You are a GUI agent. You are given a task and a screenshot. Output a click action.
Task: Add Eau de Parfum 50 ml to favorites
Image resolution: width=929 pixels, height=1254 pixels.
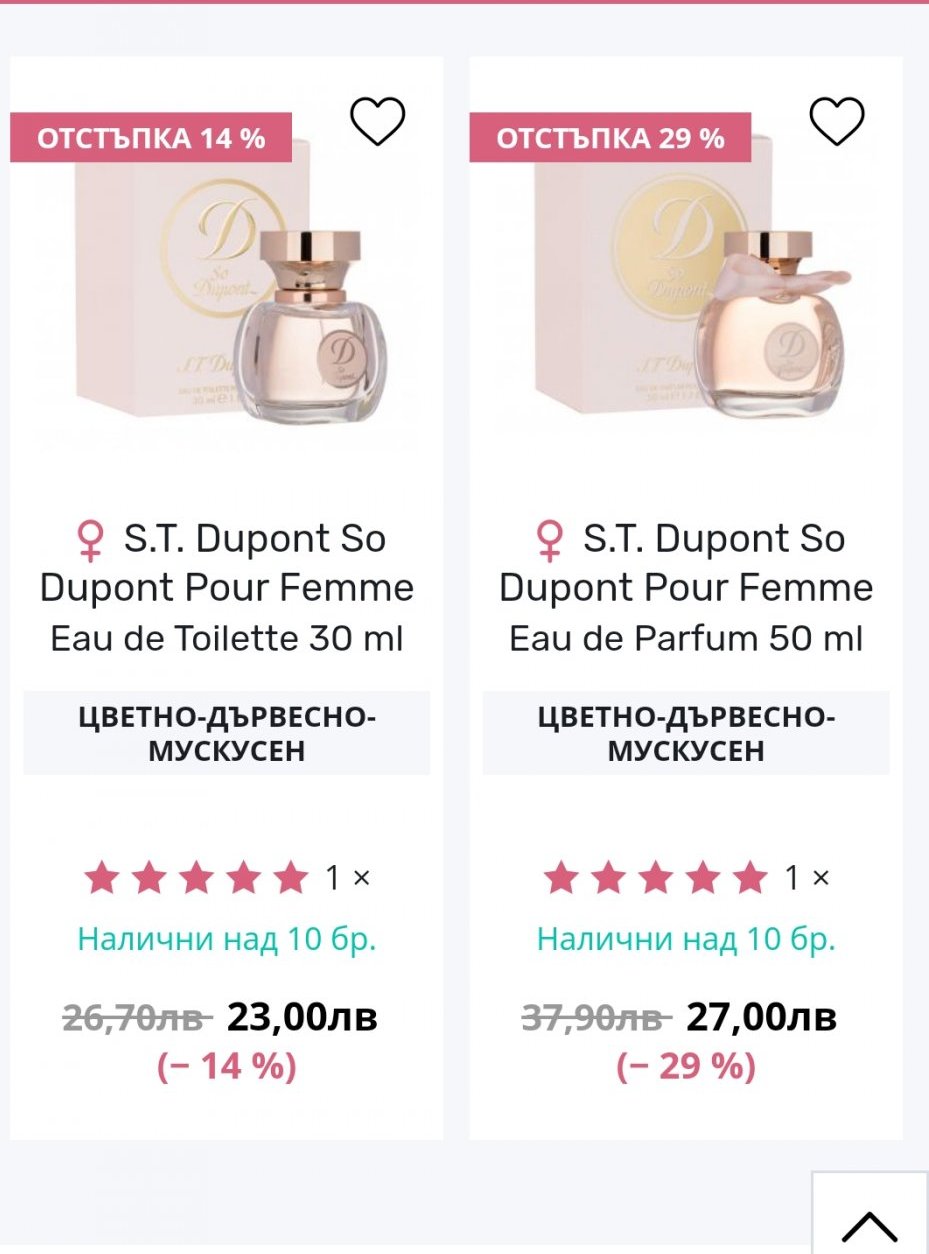coord(836,122)
